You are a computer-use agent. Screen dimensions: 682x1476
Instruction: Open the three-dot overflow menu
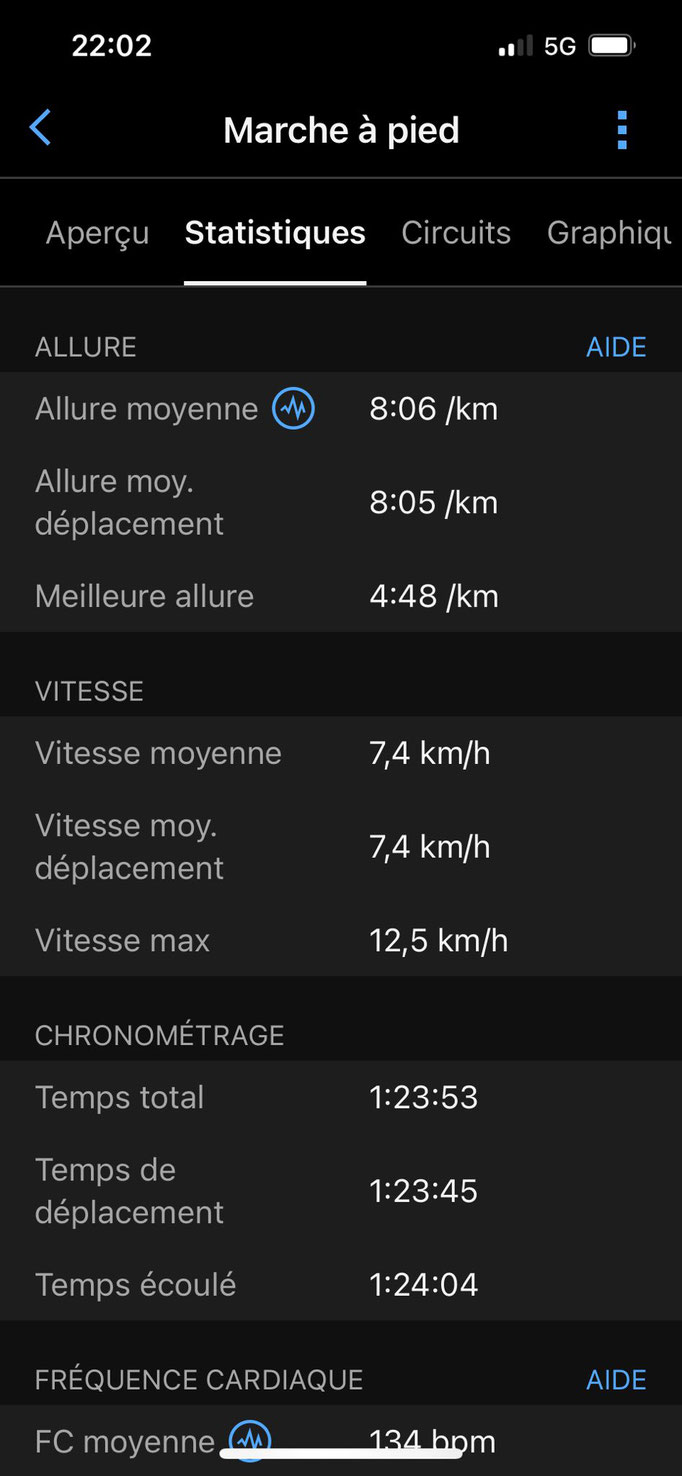point(622,130)
